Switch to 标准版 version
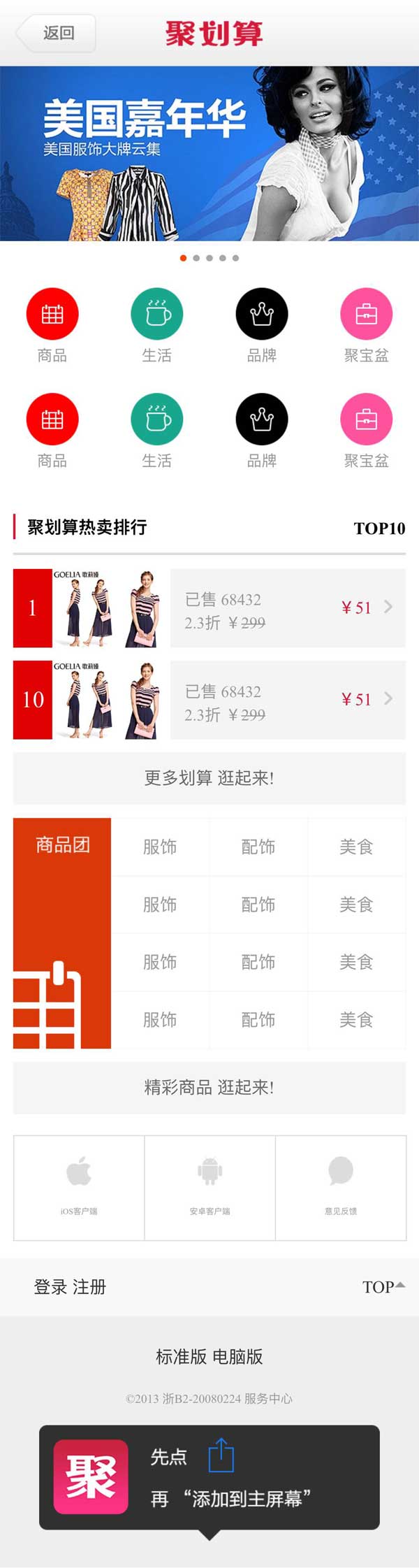 [181, 1357]
